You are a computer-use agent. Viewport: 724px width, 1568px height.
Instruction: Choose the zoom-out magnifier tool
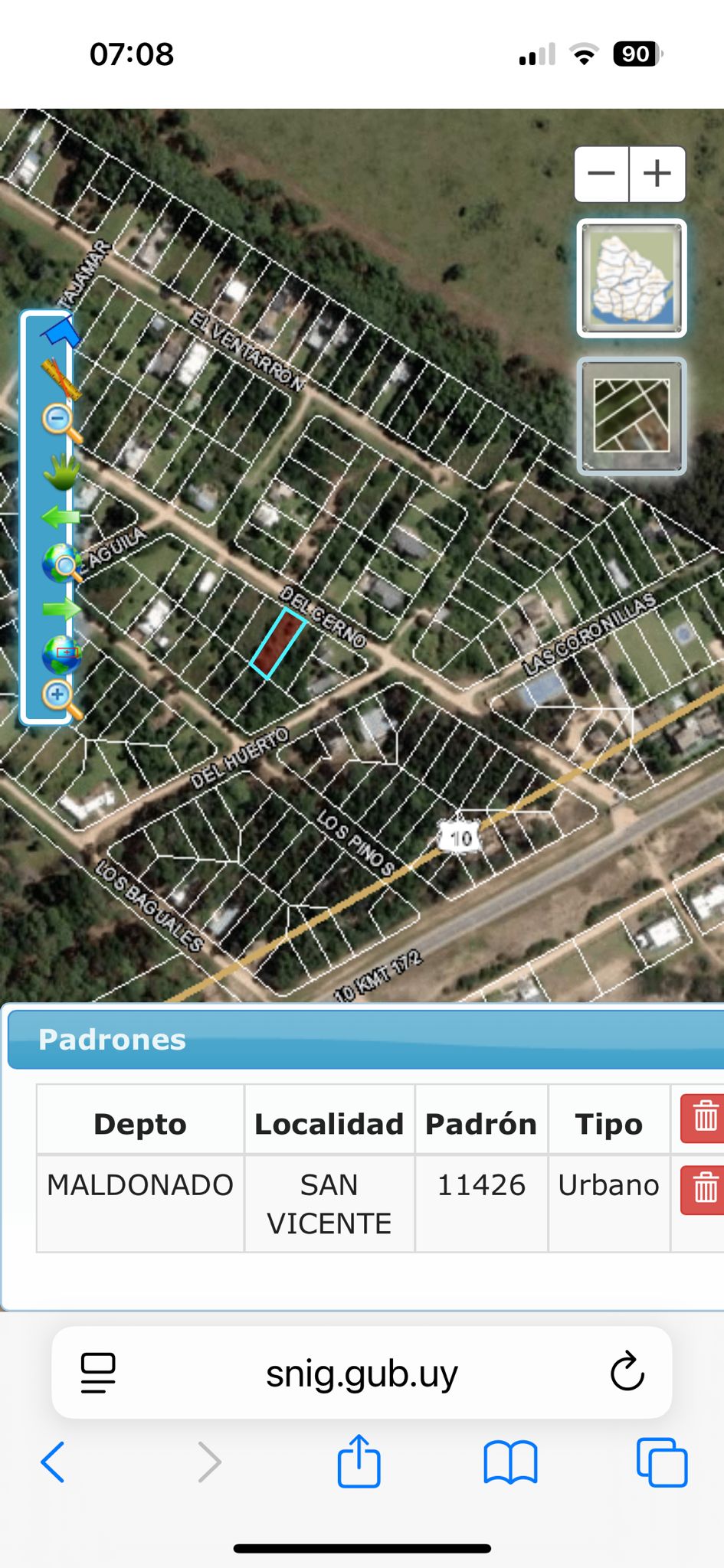(60, 423)
